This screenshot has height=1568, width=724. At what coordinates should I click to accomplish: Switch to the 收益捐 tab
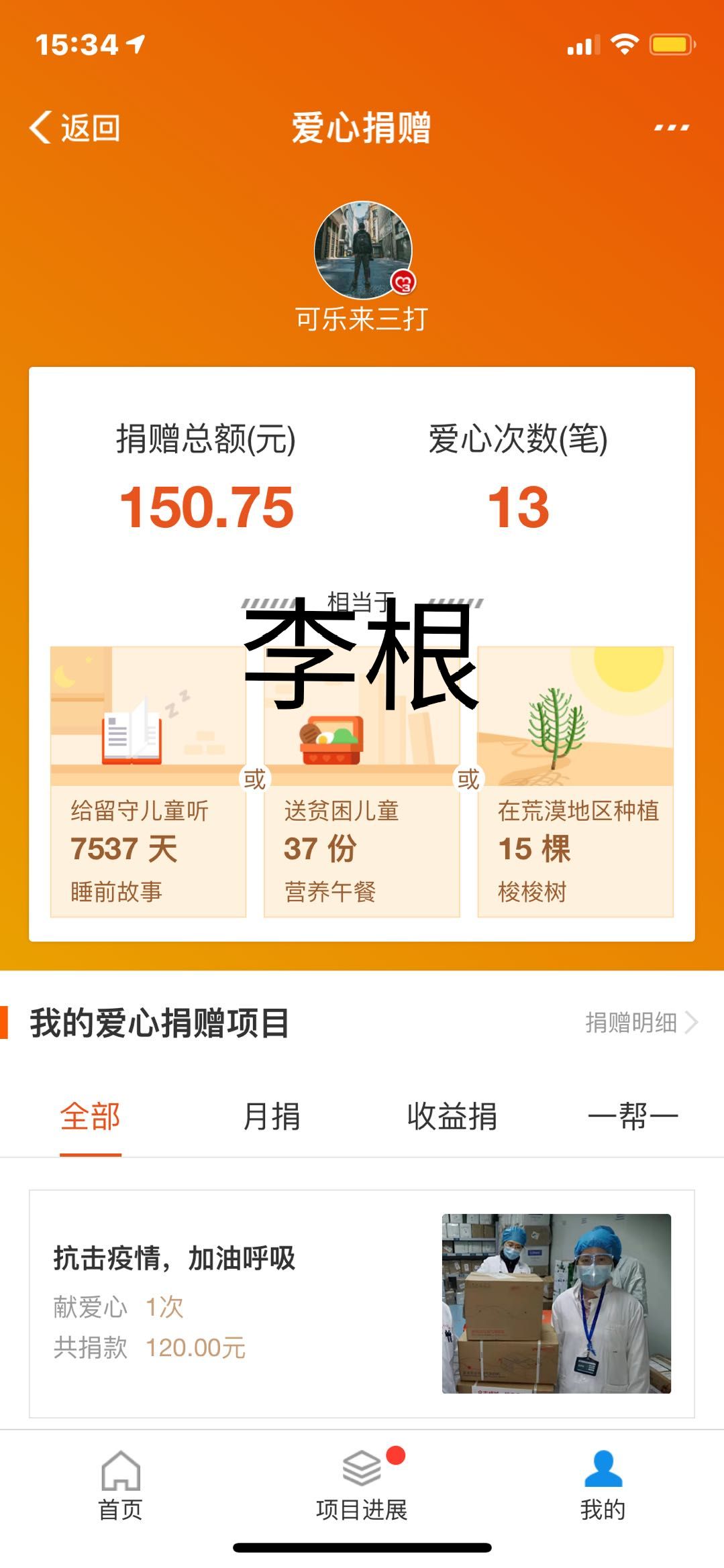(x=452, y=1117)
